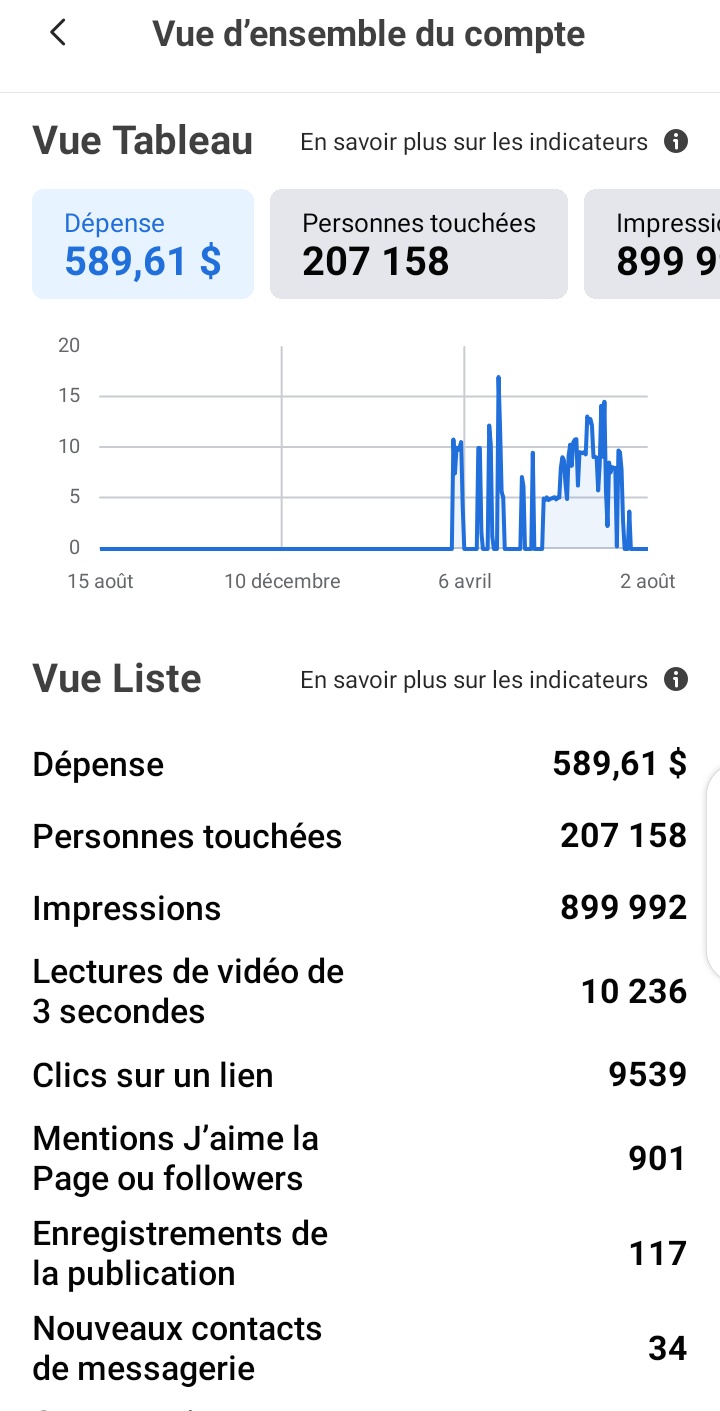Image resolution: width=720 pixels, height=1411 pixels.
Task: Select the Dépense metric card
Action: click(143, 244)
